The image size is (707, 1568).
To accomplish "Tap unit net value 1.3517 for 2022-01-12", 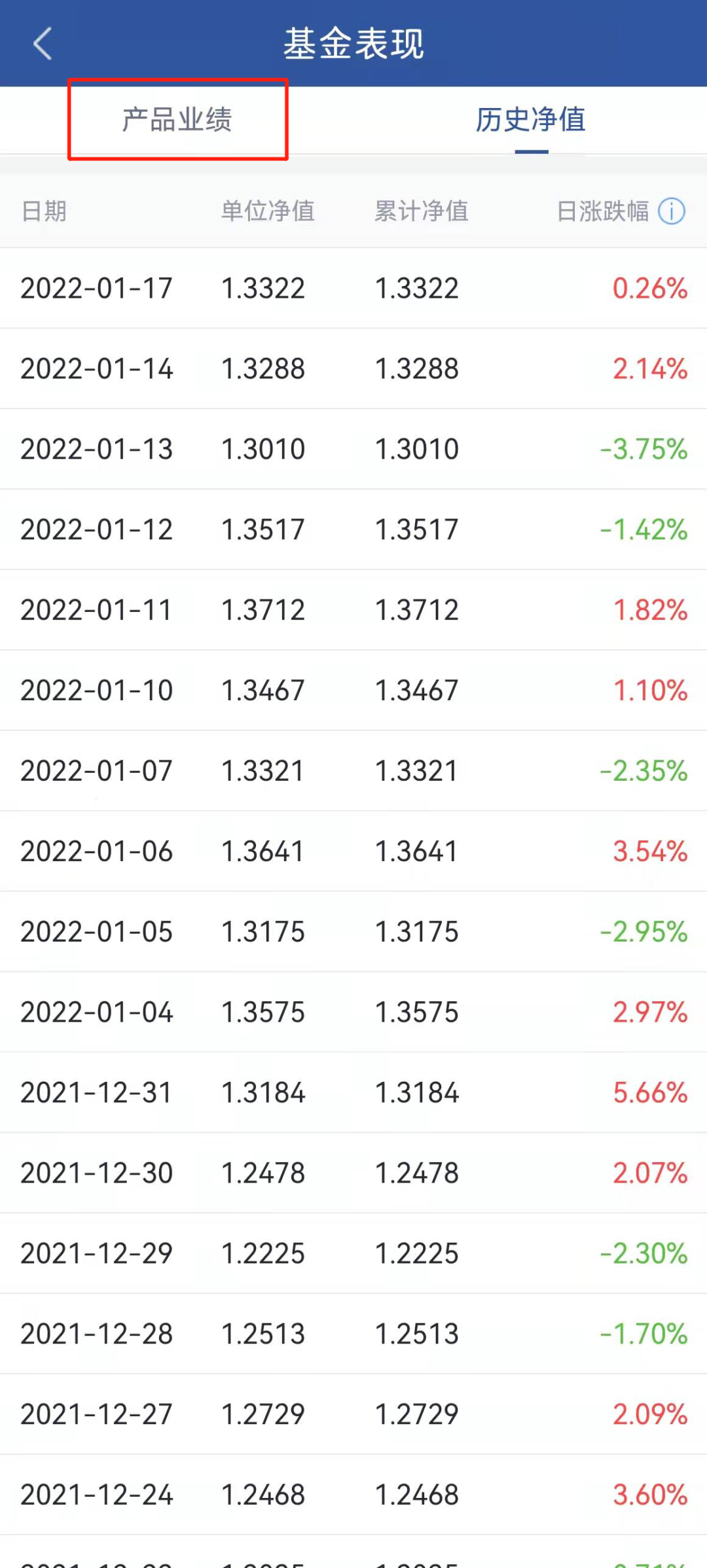I will pos(262,529).
